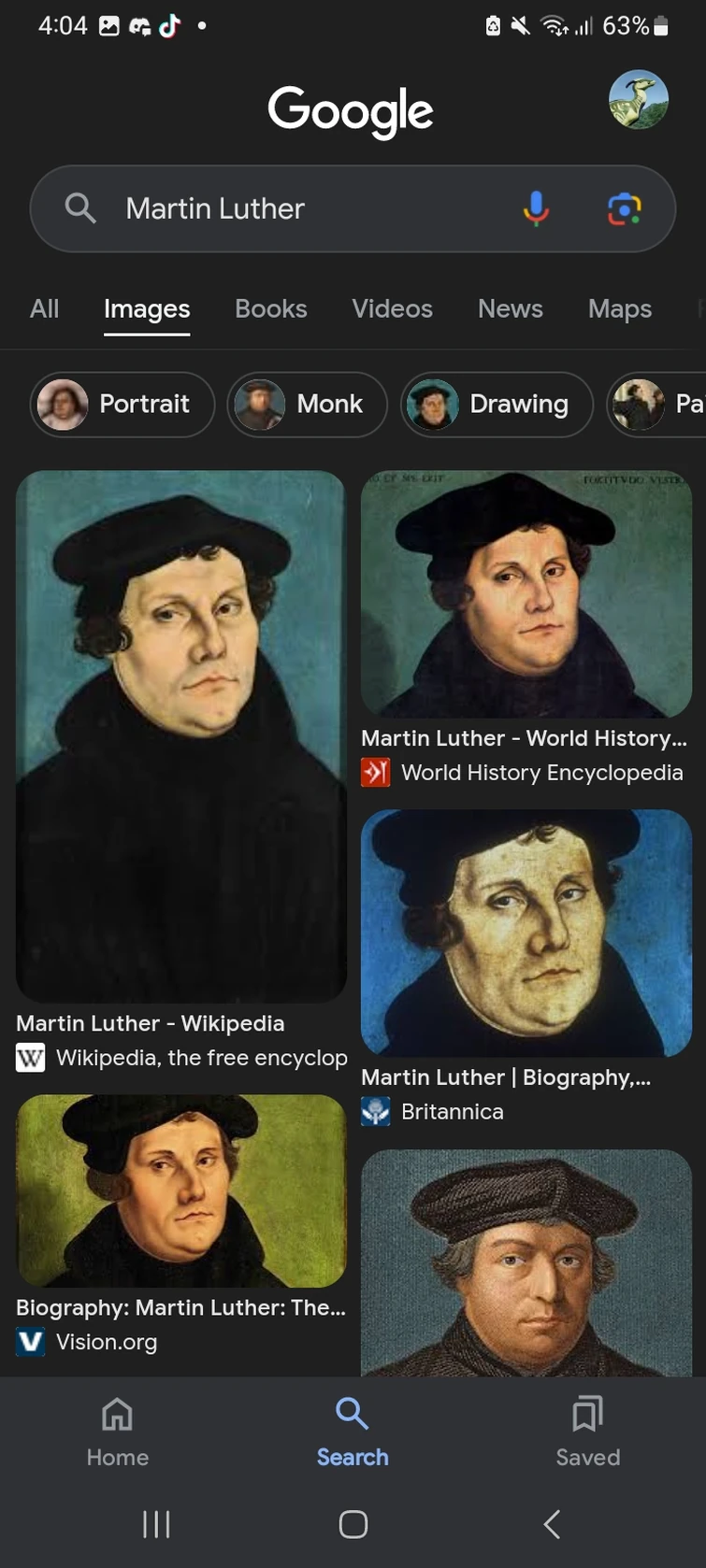Switch to the Videos tab

pos(392,309)
